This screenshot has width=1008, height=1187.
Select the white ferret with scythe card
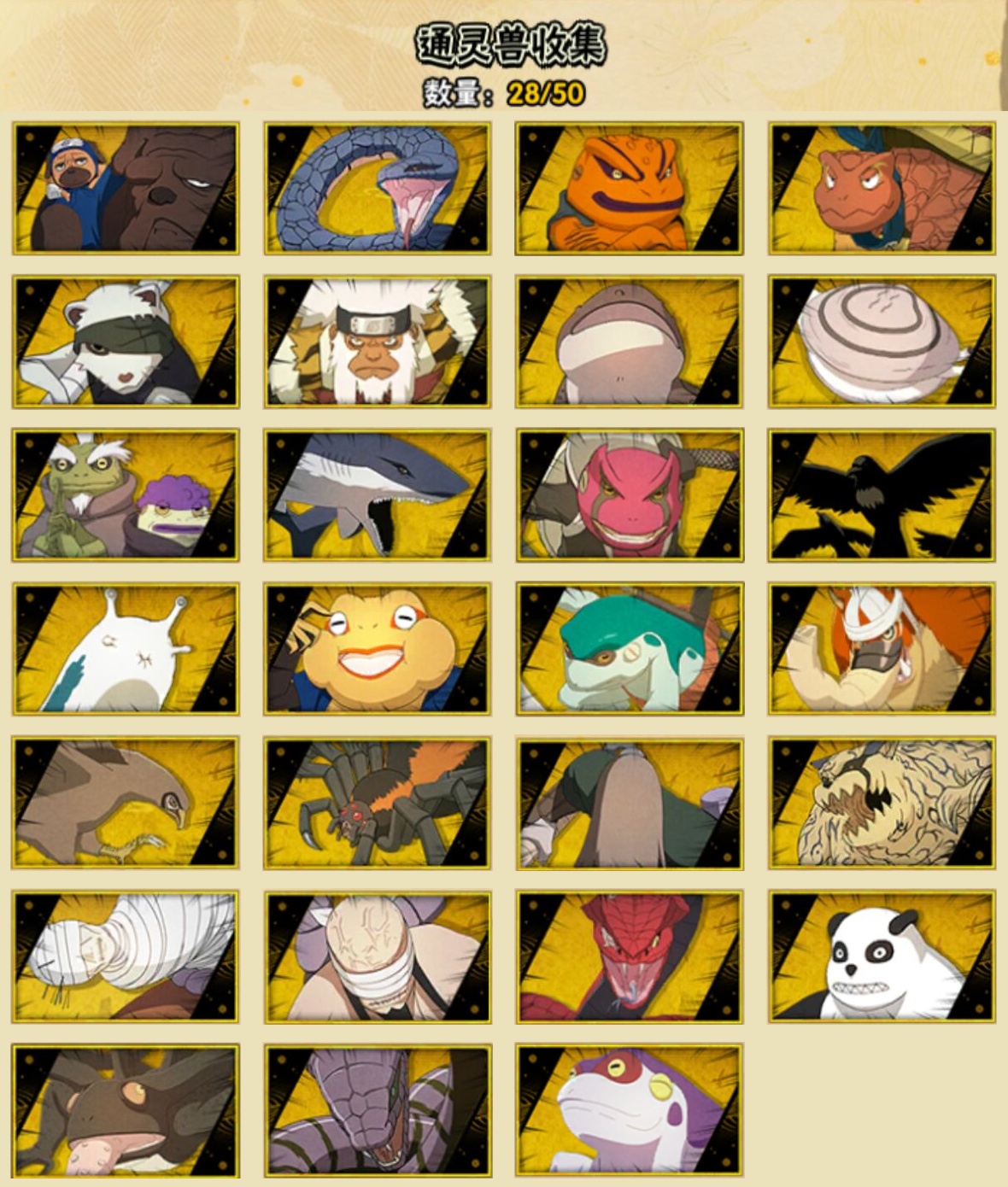[126, 342]
